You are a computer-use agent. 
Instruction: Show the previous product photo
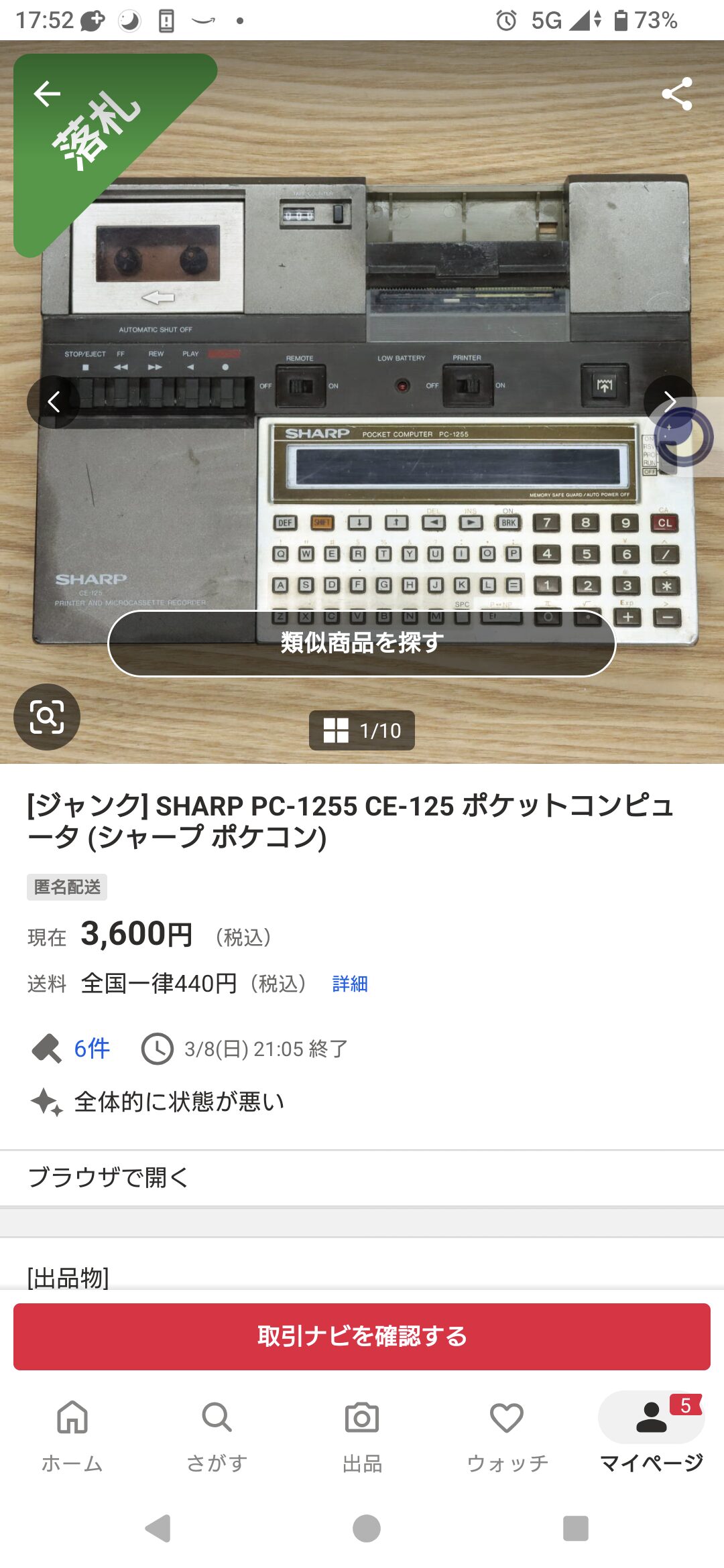coord(54,401)
